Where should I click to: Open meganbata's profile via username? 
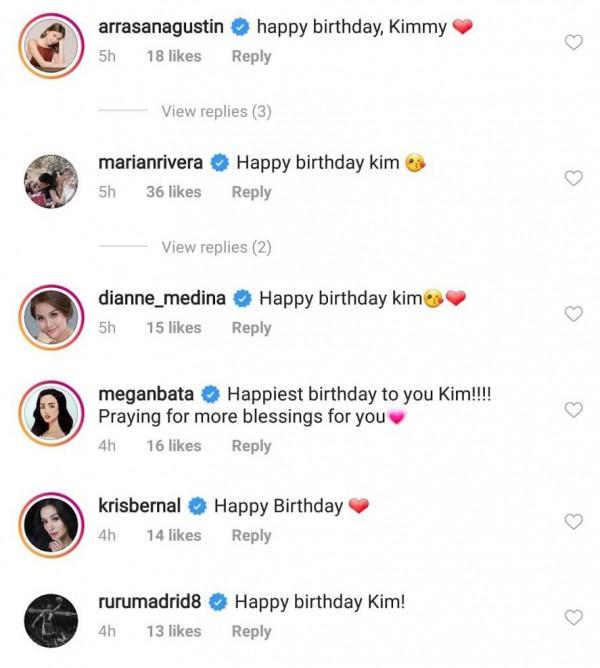[146, 394]
